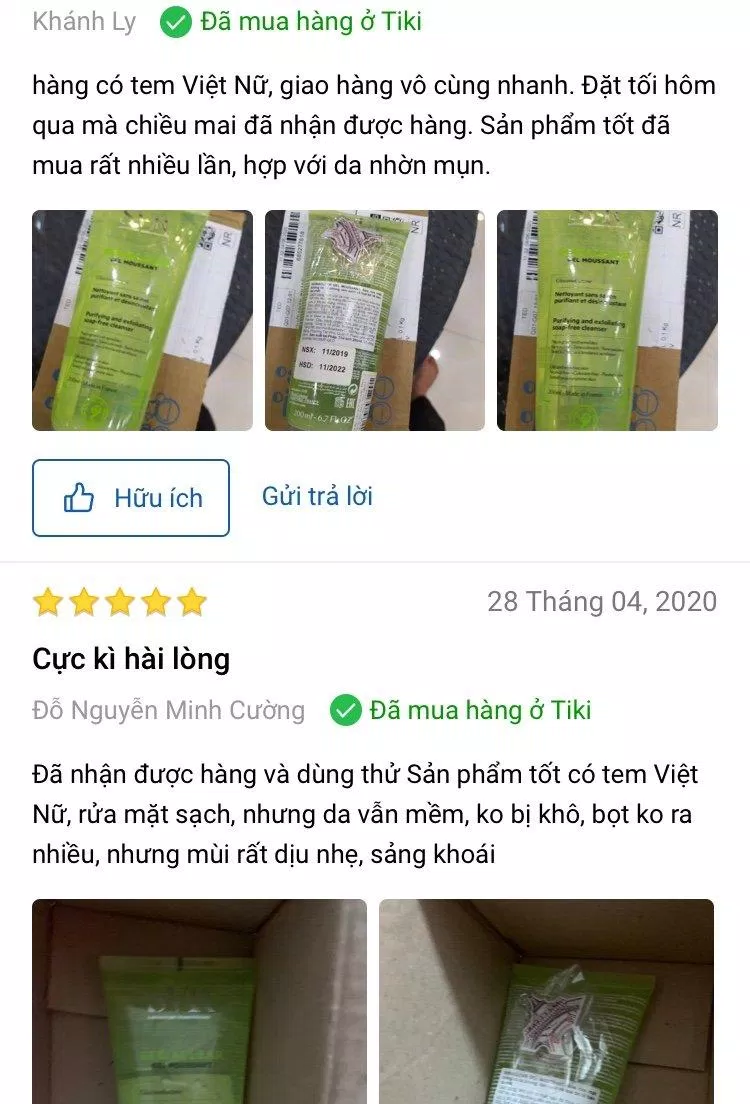The width and height of the screenshot is (750, 1104).
Task: Click the verified badge icon next to Đỗ Nguyễn Minh Cường
Action: coord(348,711)
